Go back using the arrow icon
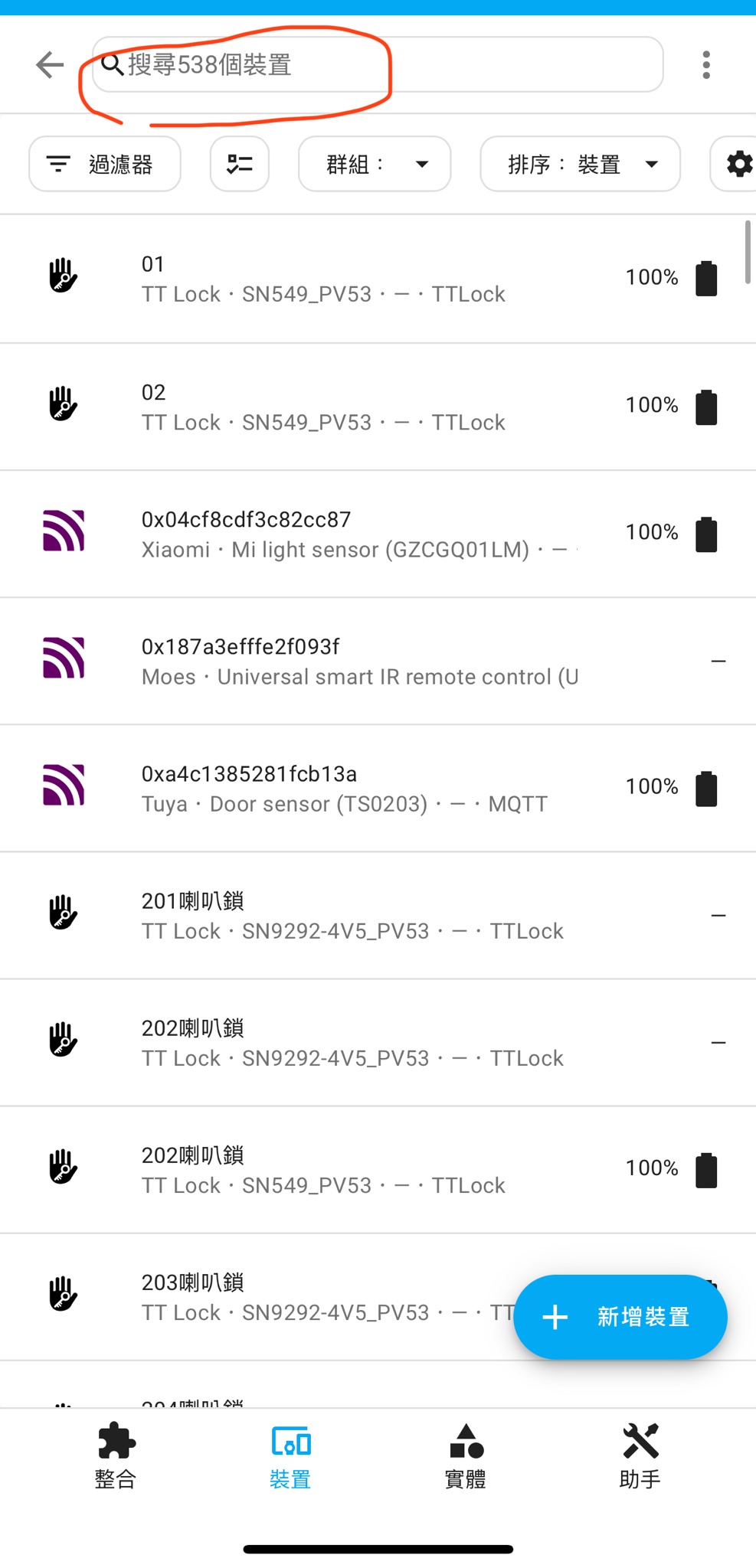This screenshot has width=756, height=1568. (50, 65)
